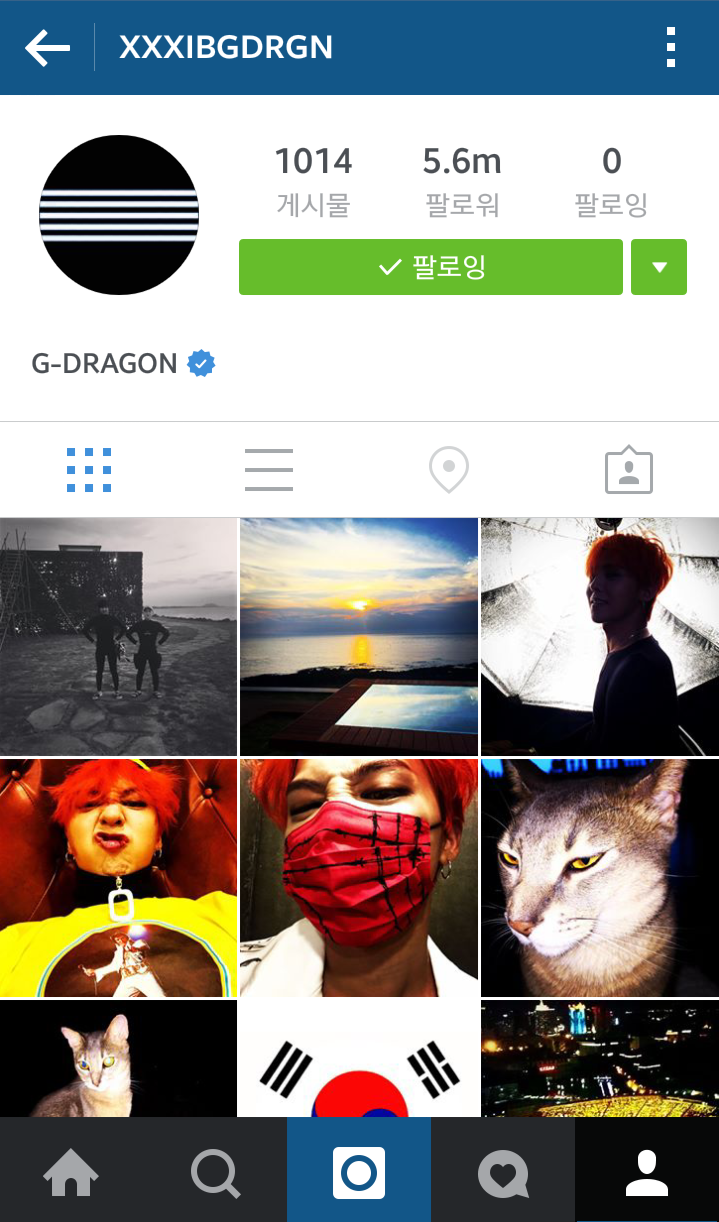Image resolution: width=719 pixels, height=1222 pixels.
Task: Open the sunset over the sea photo
Action: [x=359, y=636]
